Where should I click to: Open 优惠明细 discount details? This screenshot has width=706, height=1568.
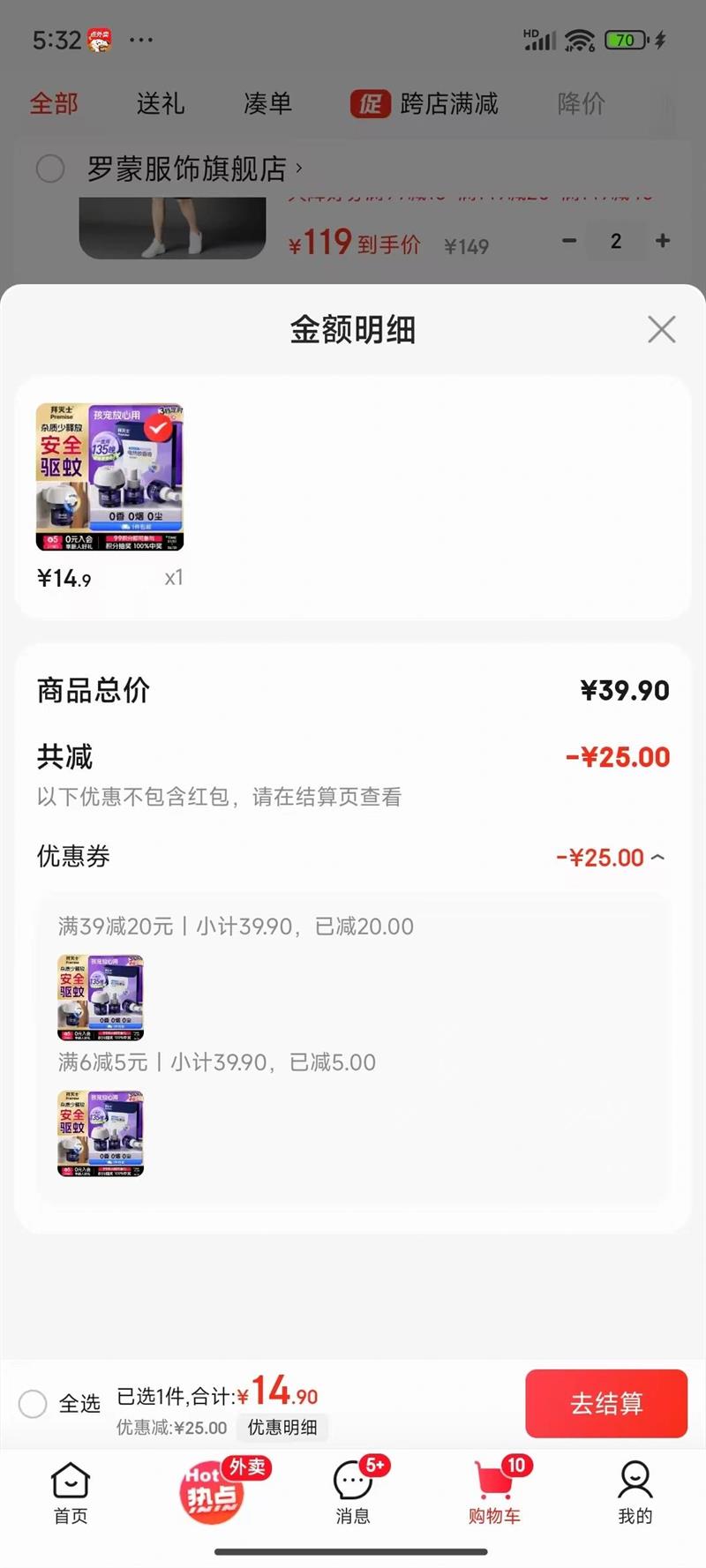point(282,1427)
